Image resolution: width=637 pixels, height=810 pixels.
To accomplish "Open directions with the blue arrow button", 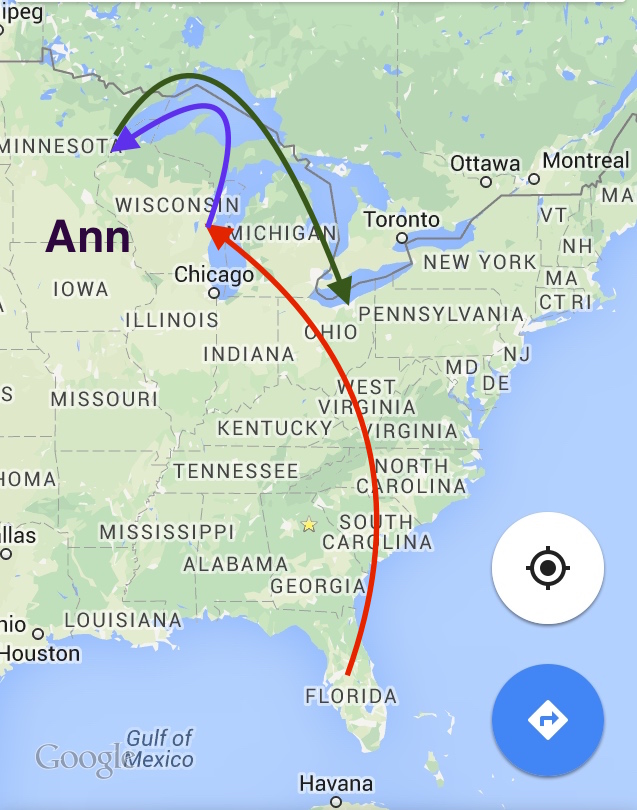I will click(548, 719).
